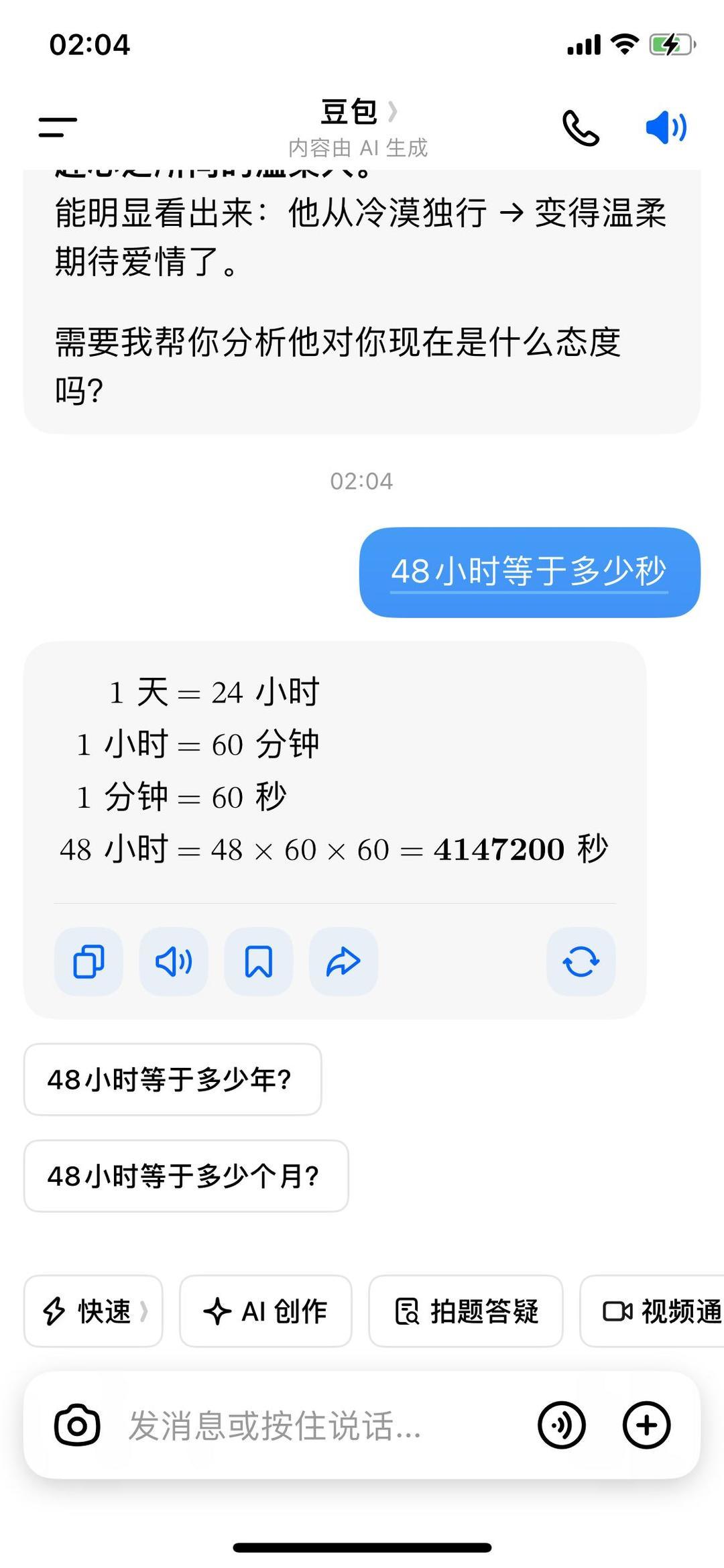
Task: Focus the message input field
Action: [x=302, y=1425]
